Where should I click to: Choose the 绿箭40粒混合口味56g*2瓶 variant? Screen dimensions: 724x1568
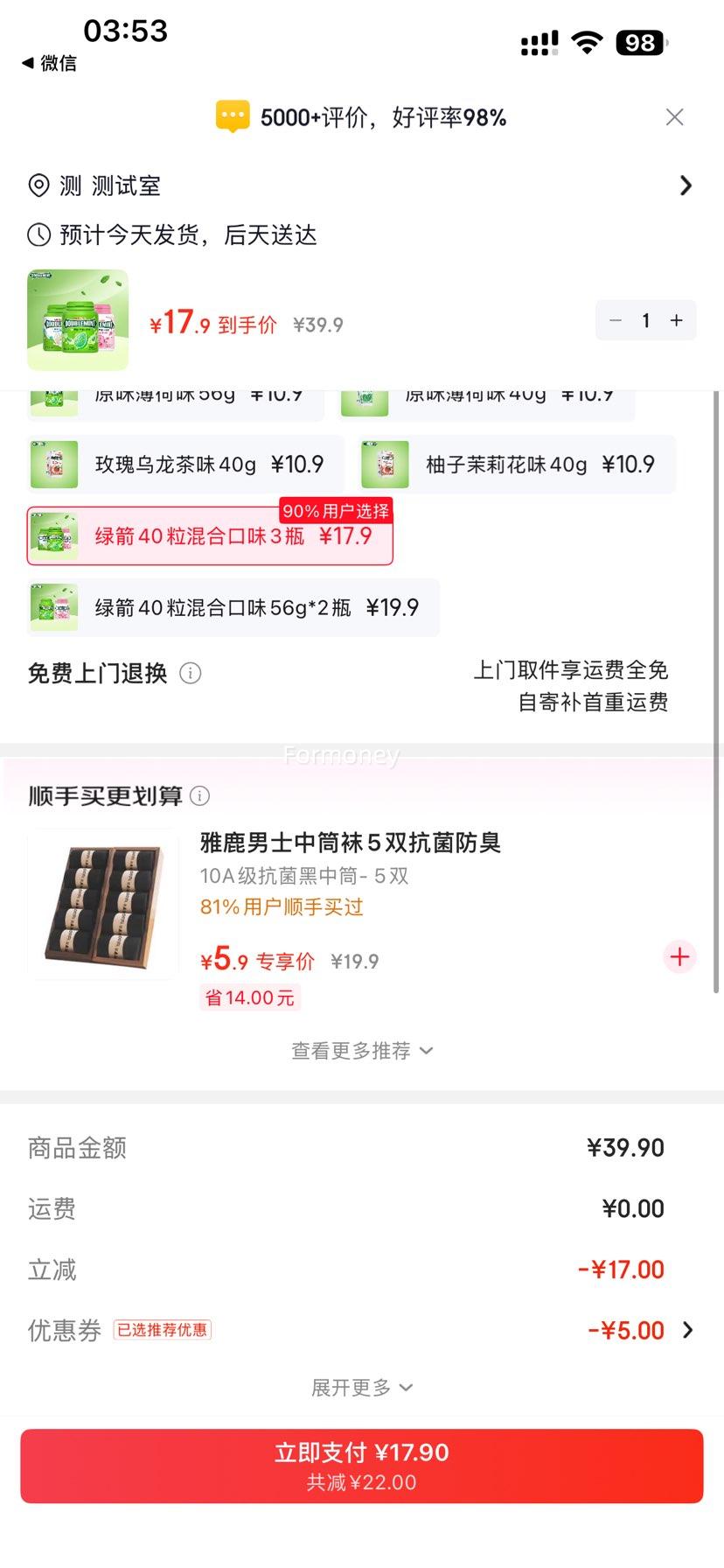pos(232,606)
